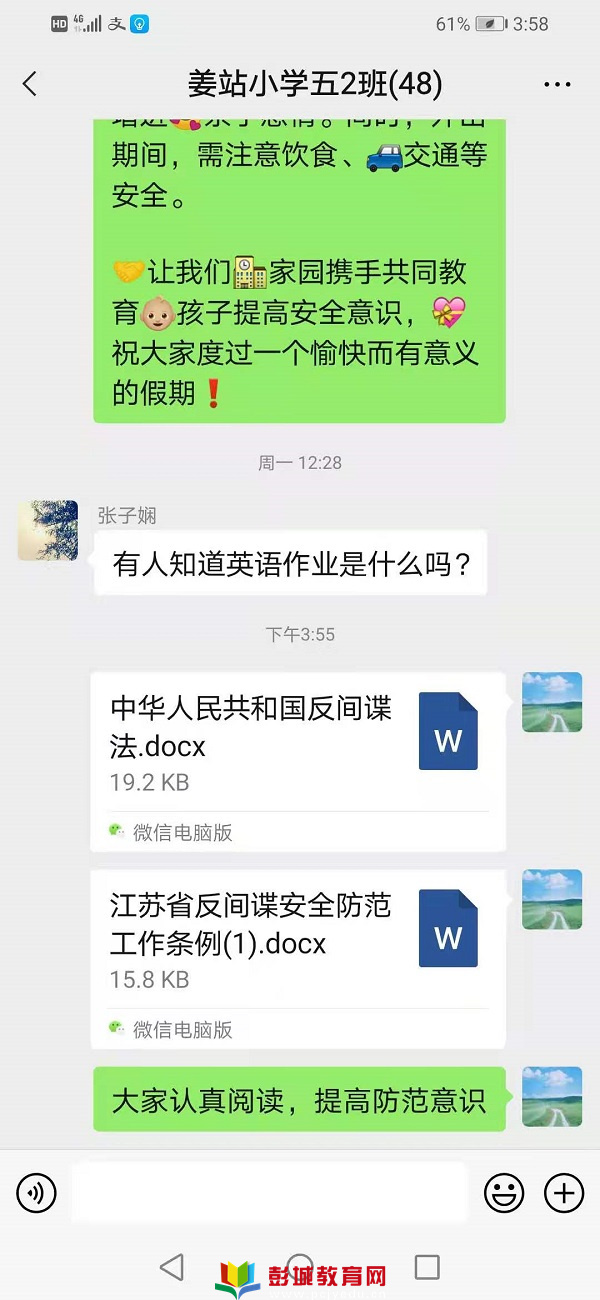
Task: Open the emoji picker
Action: point(504,1192)
